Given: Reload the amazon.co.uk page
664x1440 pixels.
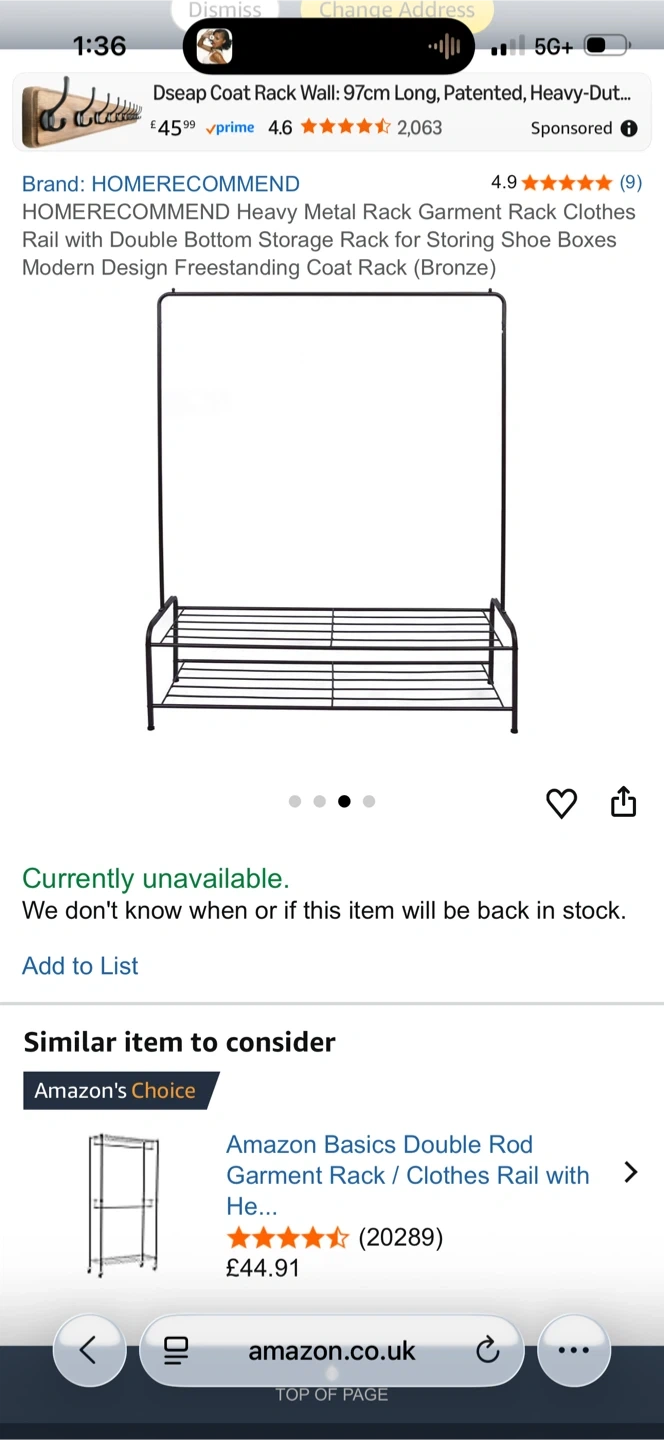Looking at the screenshot, I should (x=487, y=1351).
